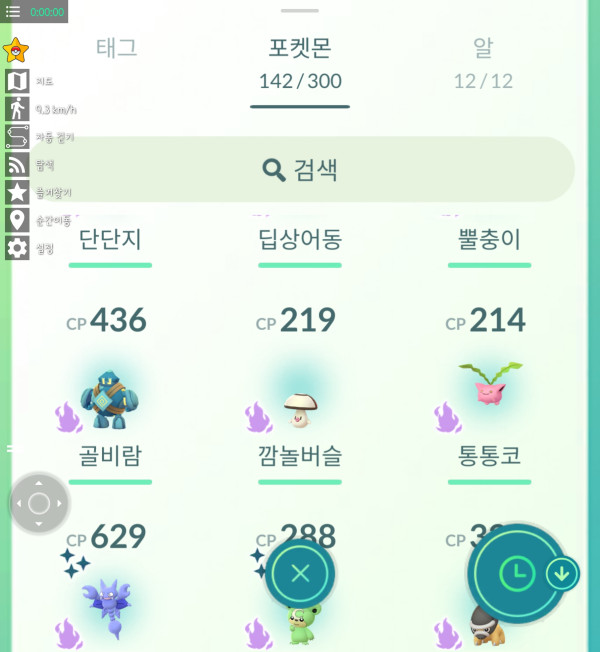Open favorites (즐겨찾기) star tool
Screen dimensions: 600x652
point(17,192)
